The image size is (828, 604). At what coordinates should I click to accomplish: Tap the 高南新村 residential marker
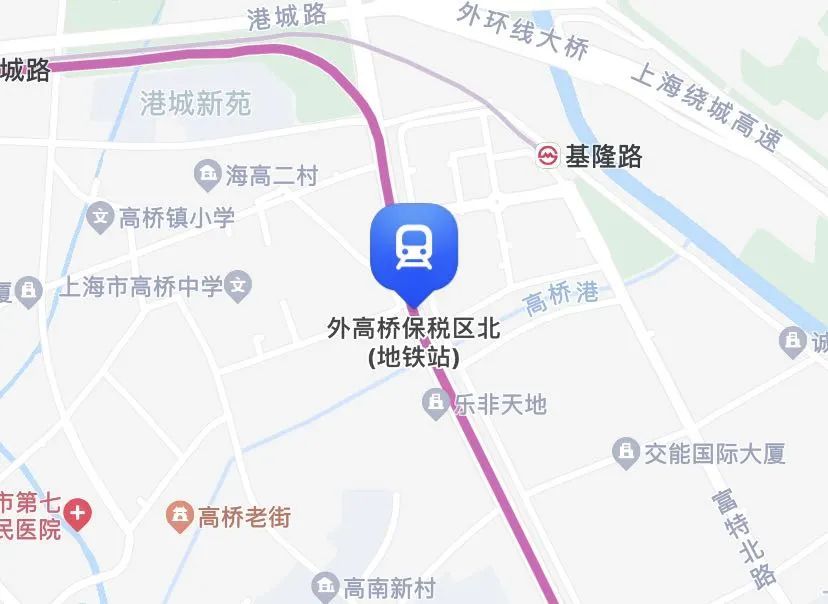[x=325, y=586]
